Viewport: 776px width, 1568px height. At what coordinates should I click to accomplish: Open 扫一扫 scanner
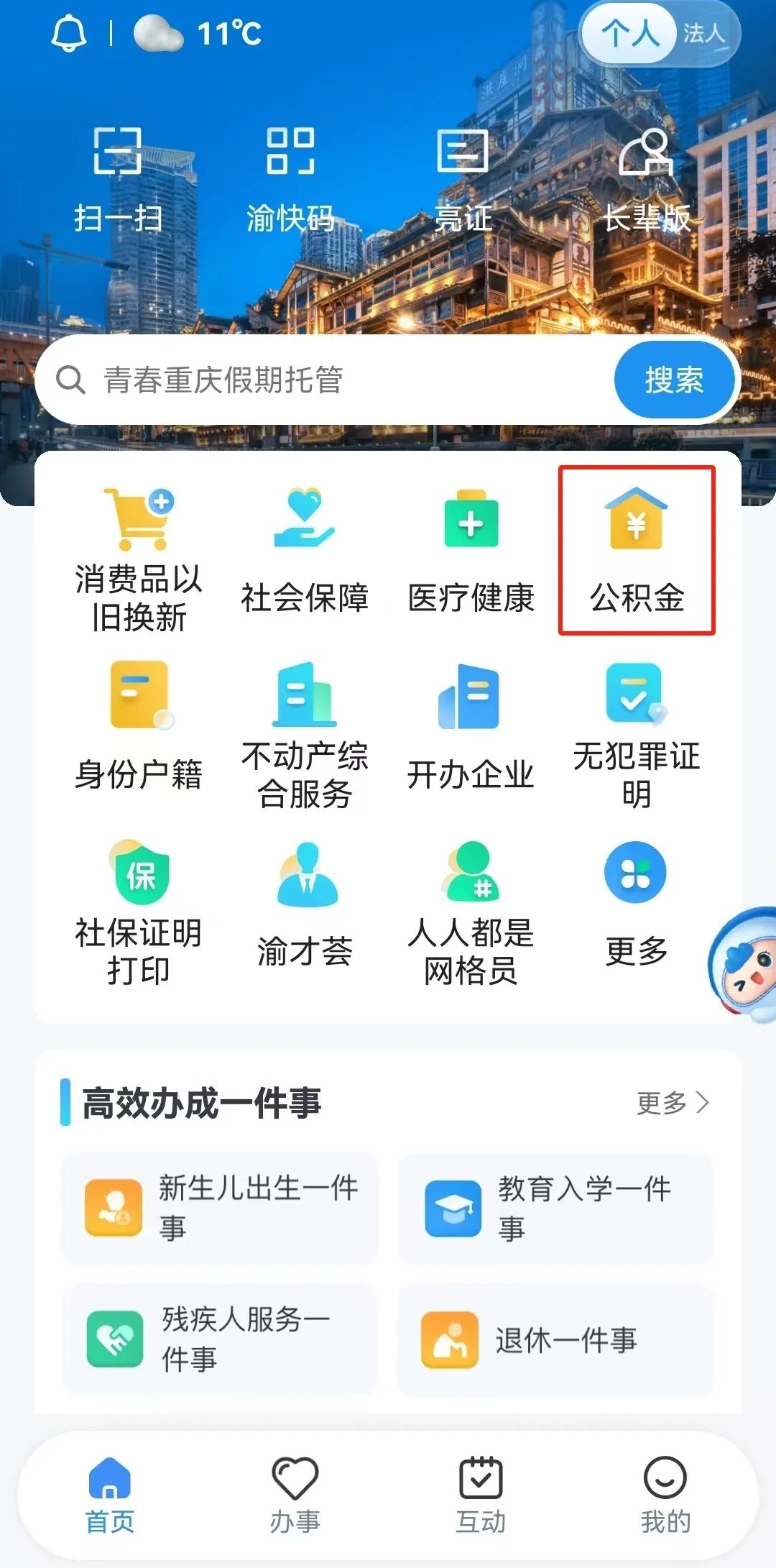[118, 180]
